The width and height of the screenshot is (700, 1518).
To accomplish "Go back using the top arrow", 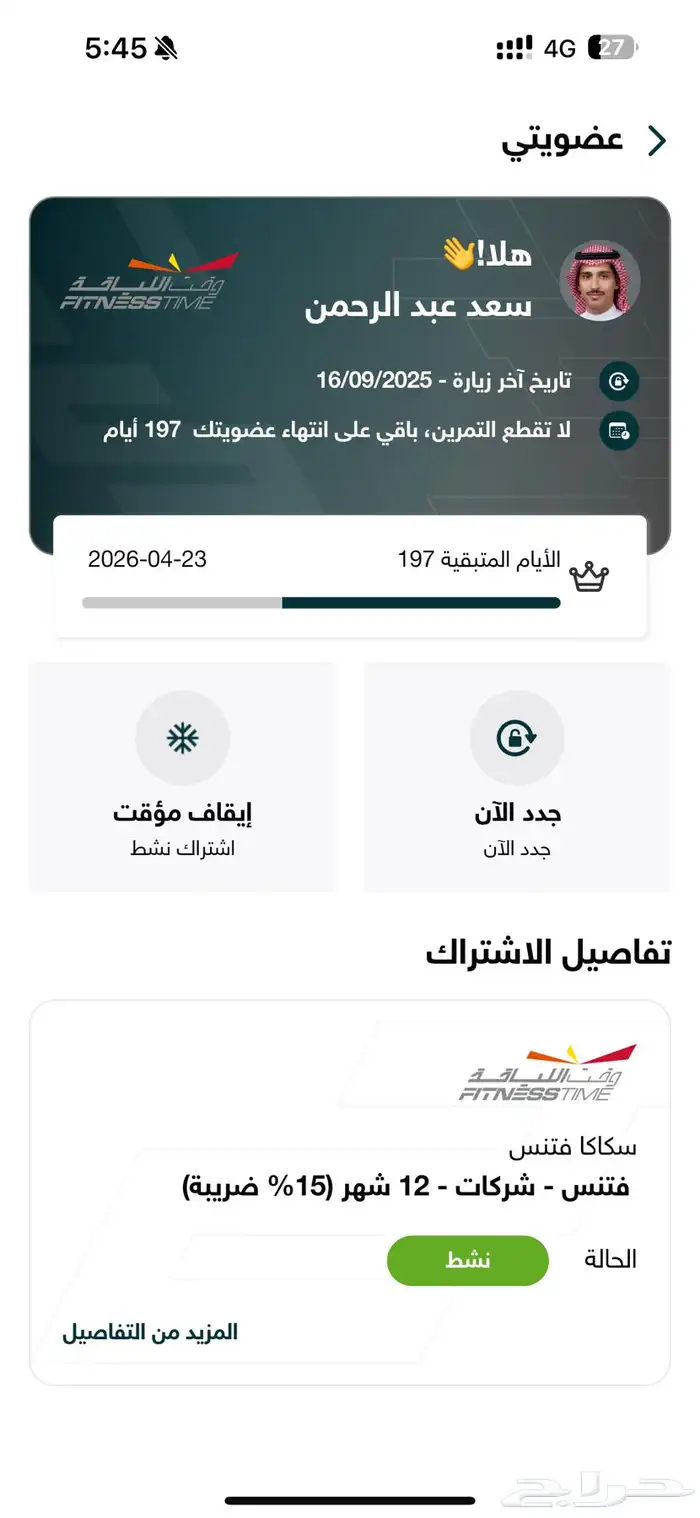I will point(656,142).
